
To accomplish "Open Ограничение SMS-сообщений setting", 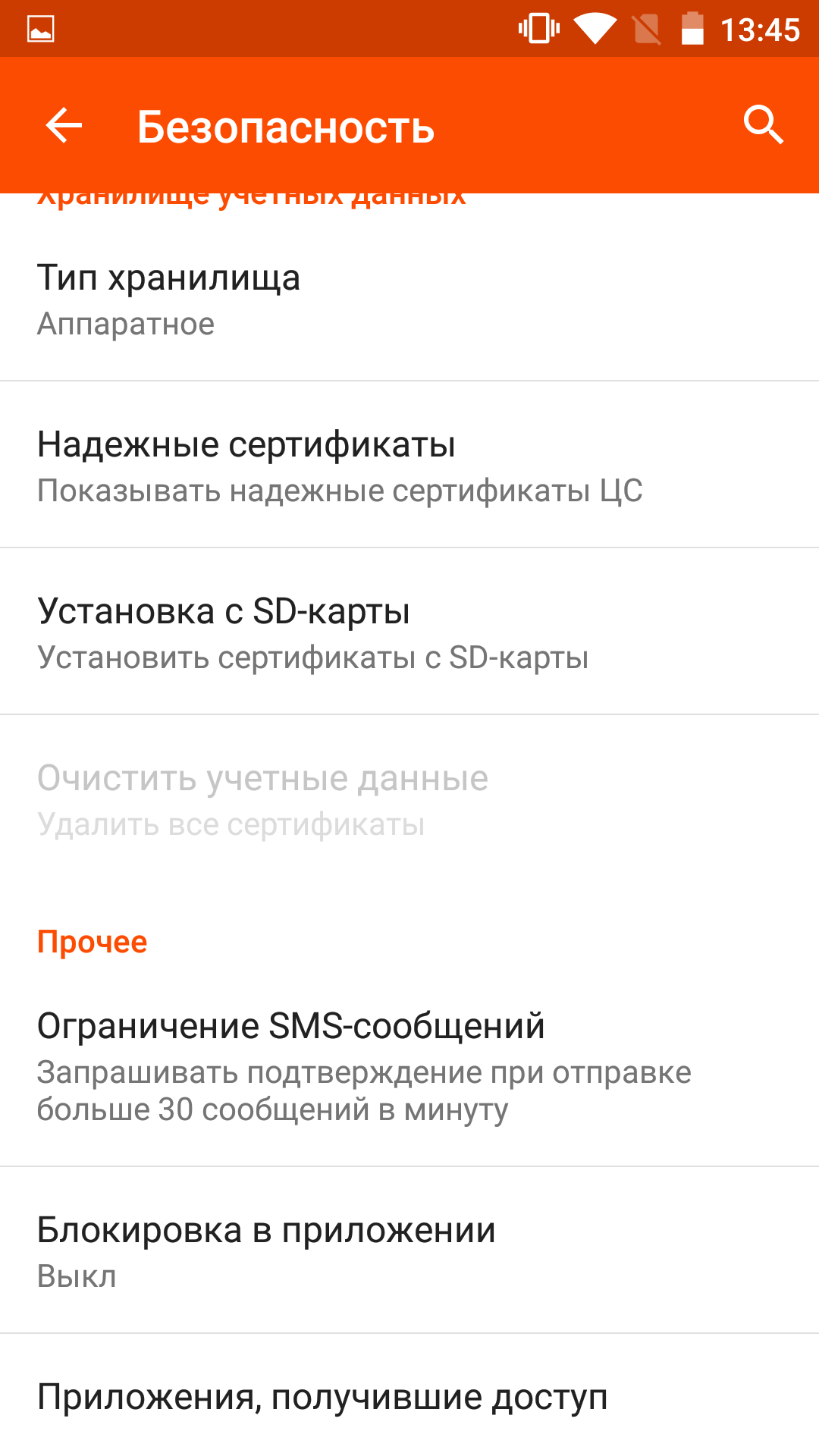I will click(x=409, y=1065).
